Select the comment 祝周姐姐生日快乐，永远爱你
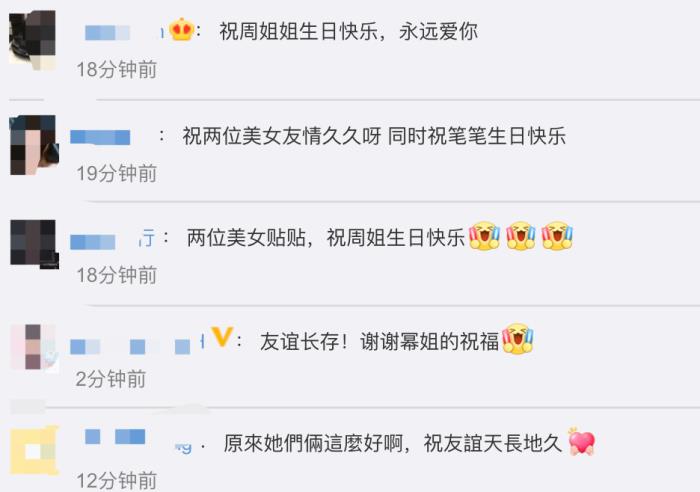The width and height of the screenshot is (700, 492). tap(348, 31)
